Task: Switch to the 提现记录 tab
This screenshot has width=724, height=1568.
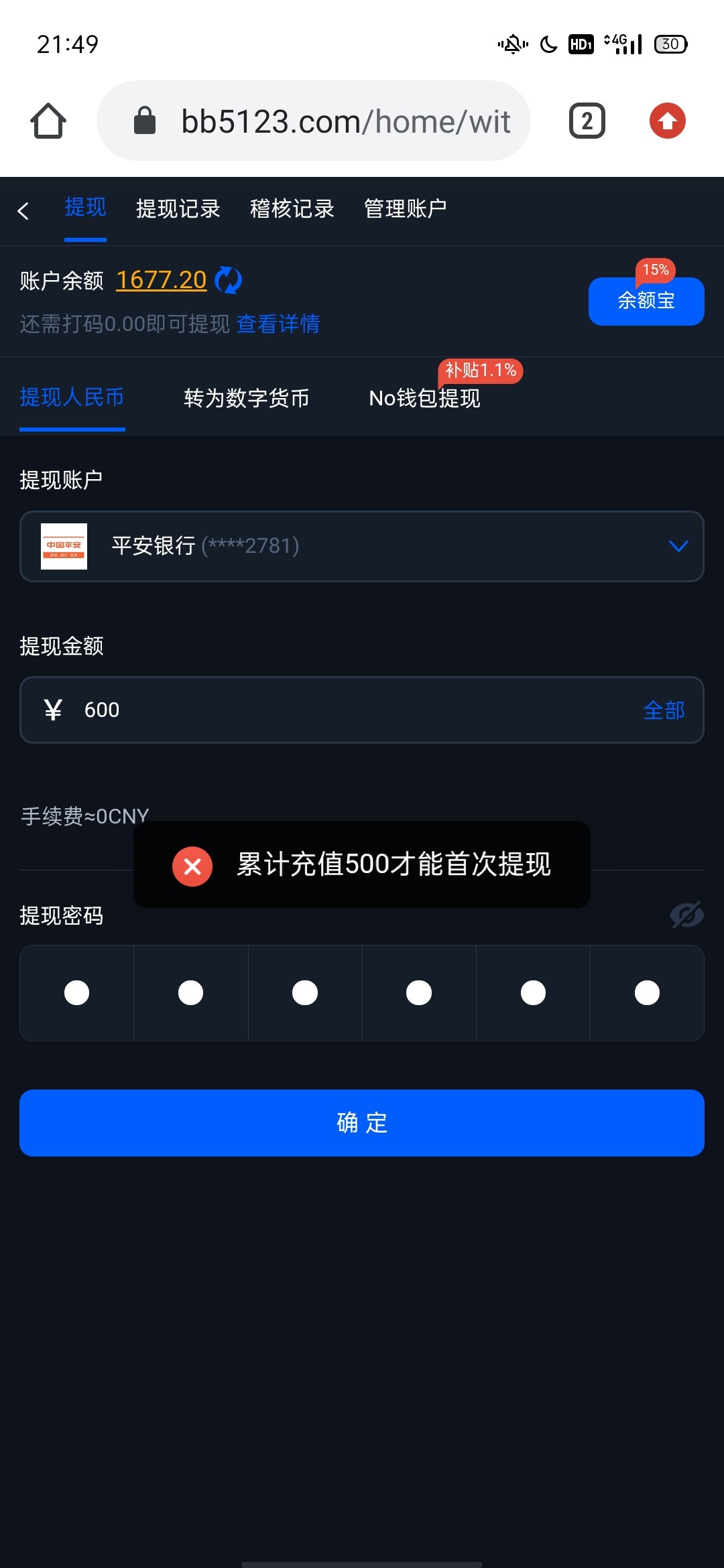Action: pyautogui.click(x=178, y=208)
